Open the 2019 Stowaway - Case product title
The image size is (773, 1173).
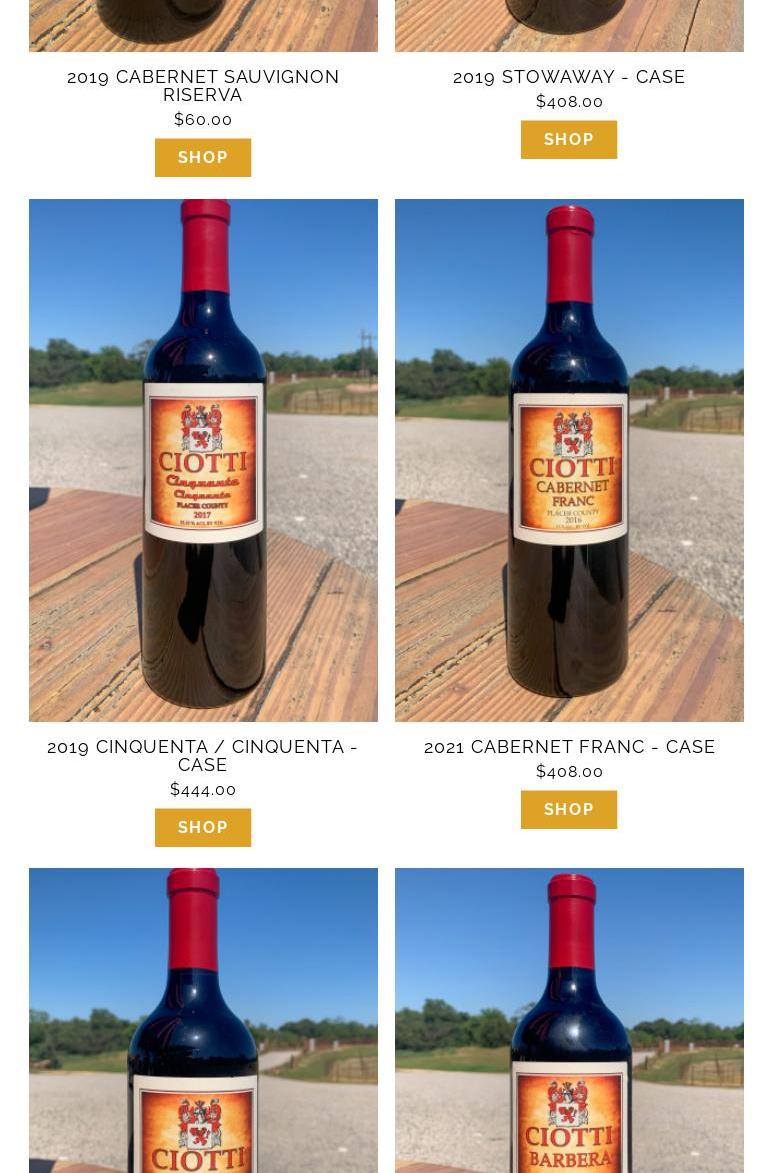point(569,77)
